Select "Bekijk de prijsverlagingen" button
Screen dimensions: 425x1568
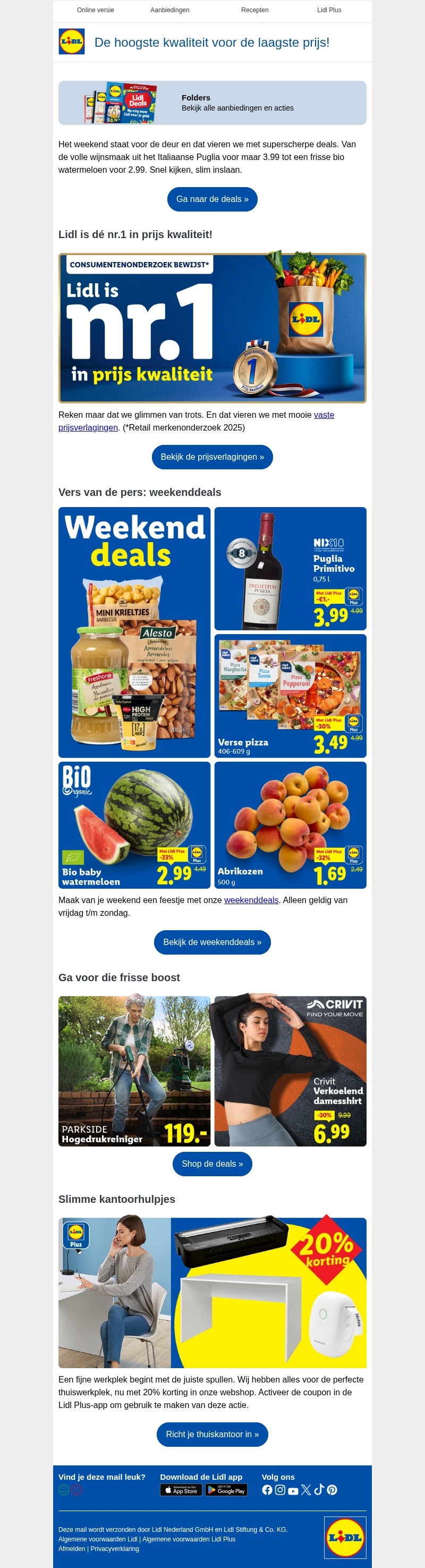(212, 457)
